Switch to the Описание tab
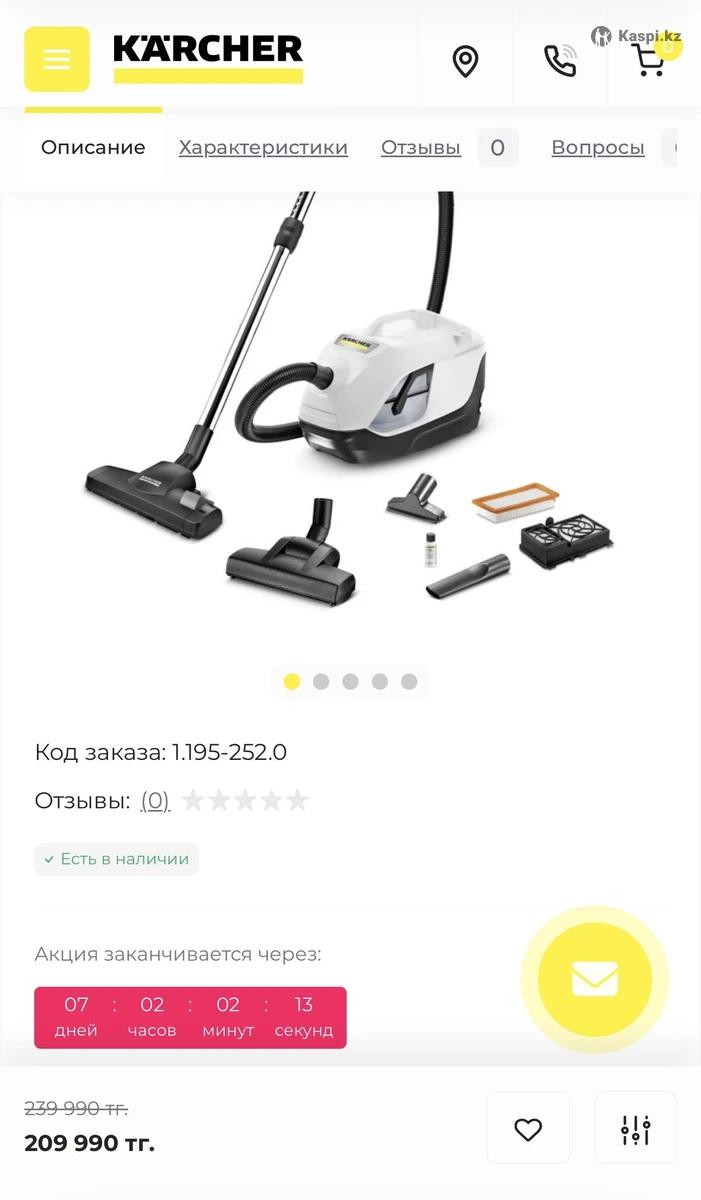 coord(93,148)
